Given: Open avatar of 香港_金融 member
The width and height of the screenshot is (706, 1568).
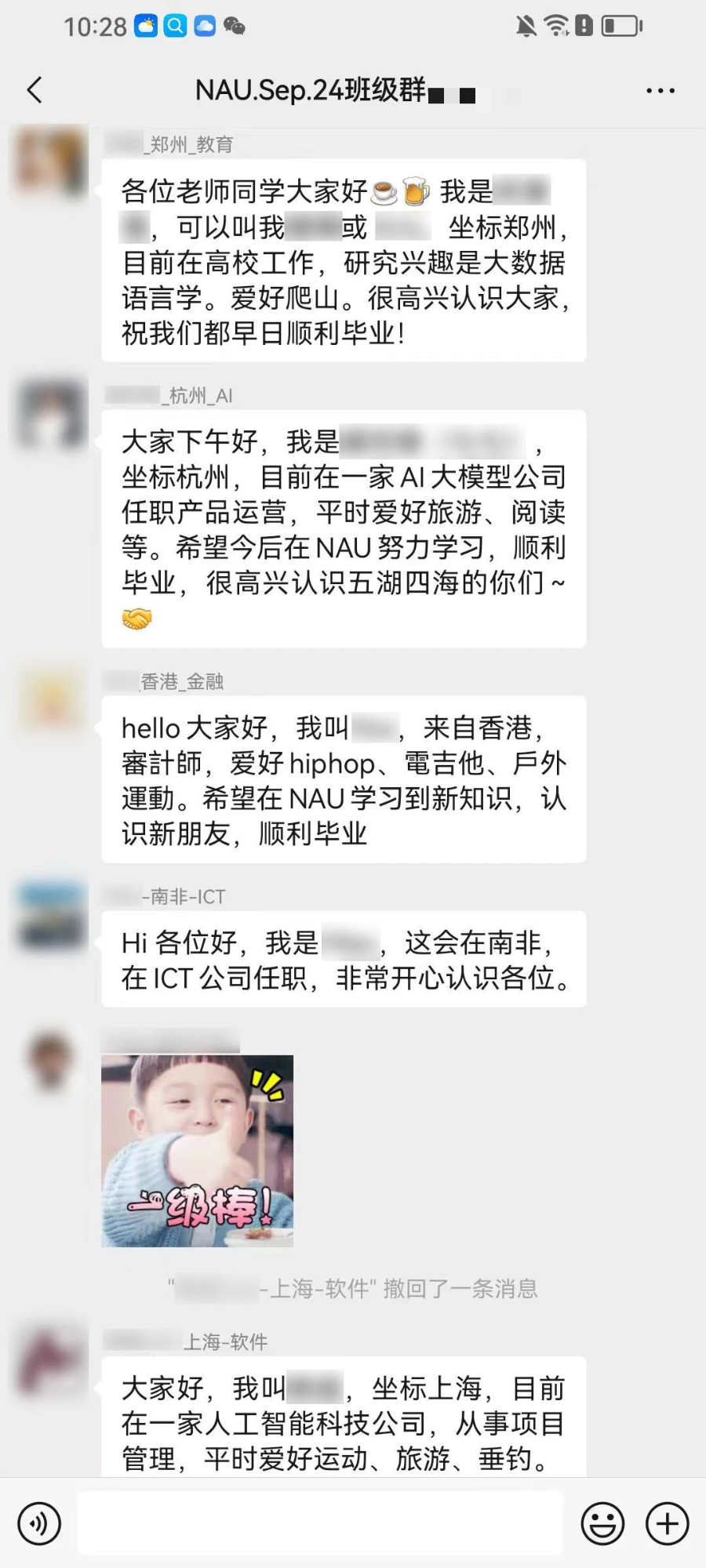Looking at the screenshot, I should (x=52, y=699).
